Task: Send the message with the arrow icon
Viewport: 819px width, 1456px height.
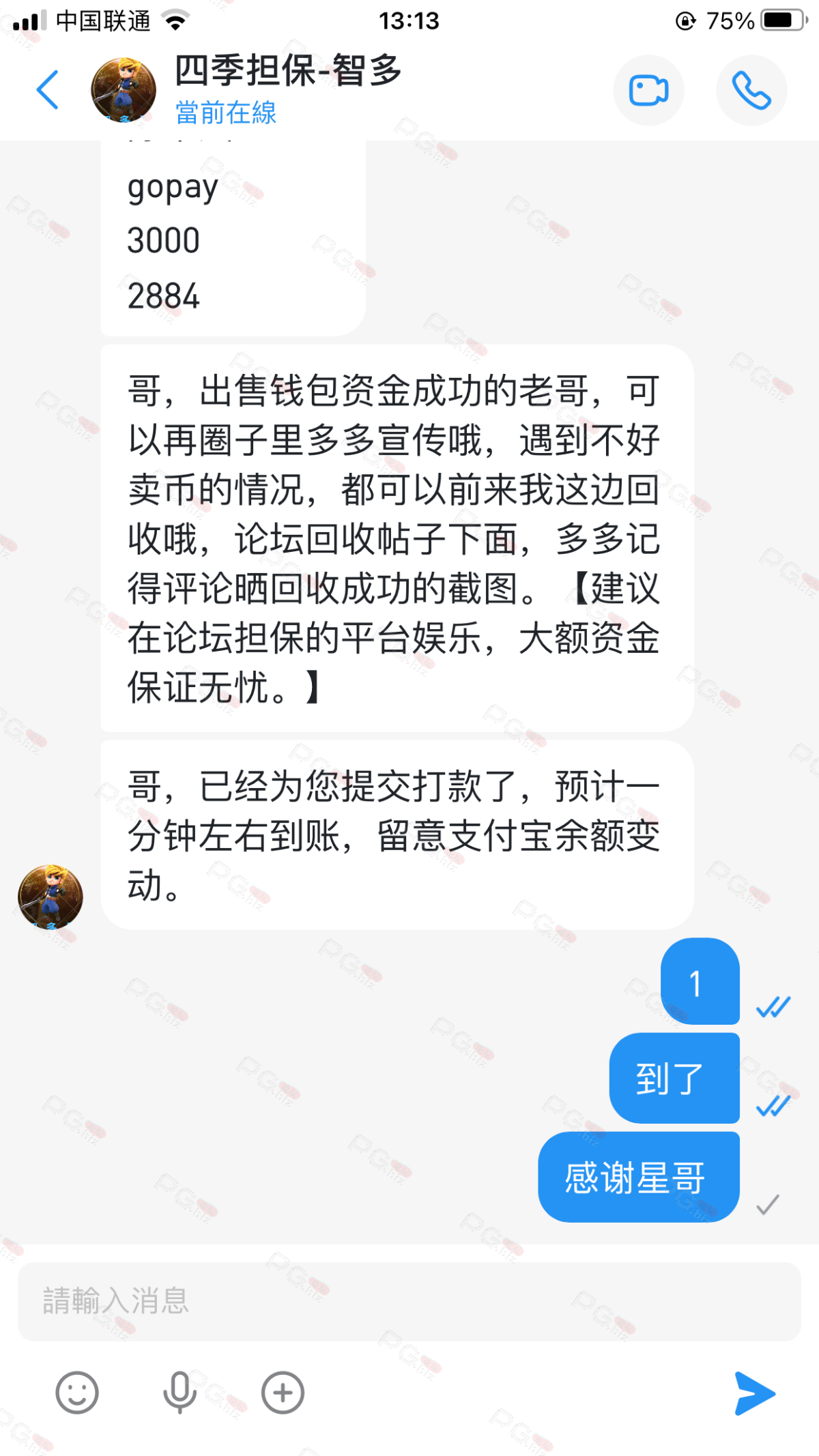Action: click(x=754, y=1393)
